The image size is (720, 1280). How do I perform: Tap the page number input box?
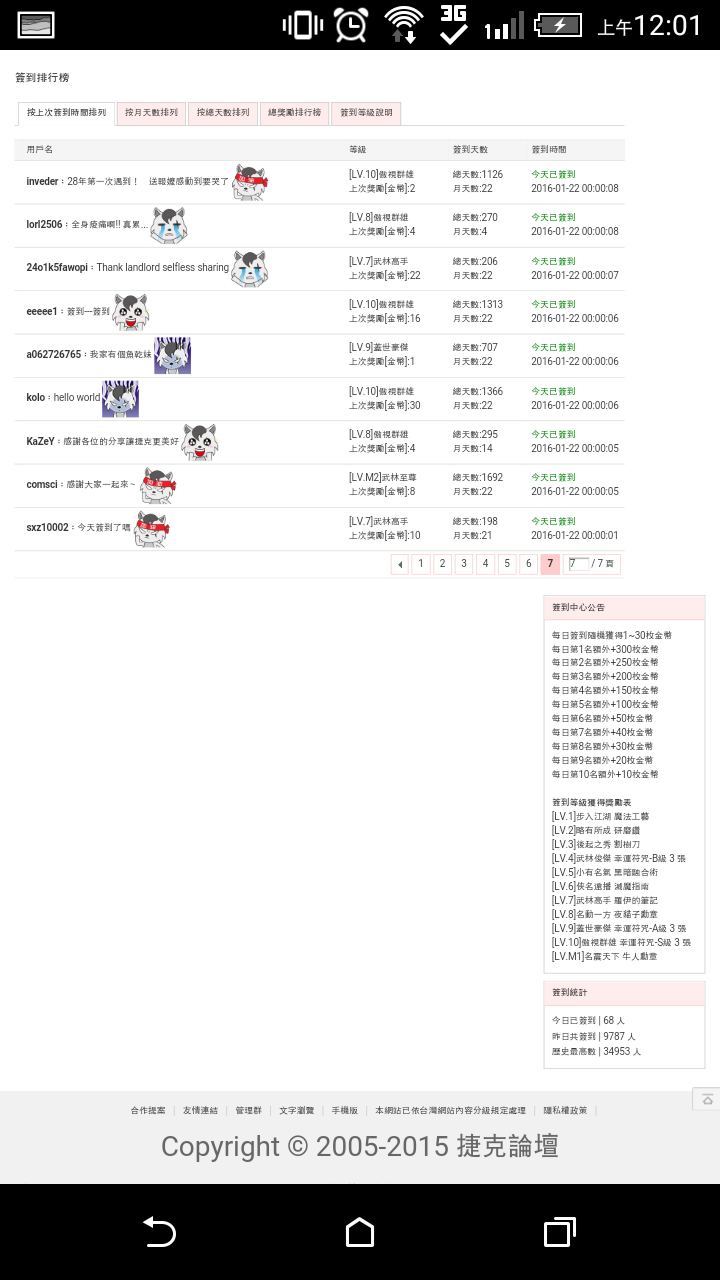pos(578,564)
